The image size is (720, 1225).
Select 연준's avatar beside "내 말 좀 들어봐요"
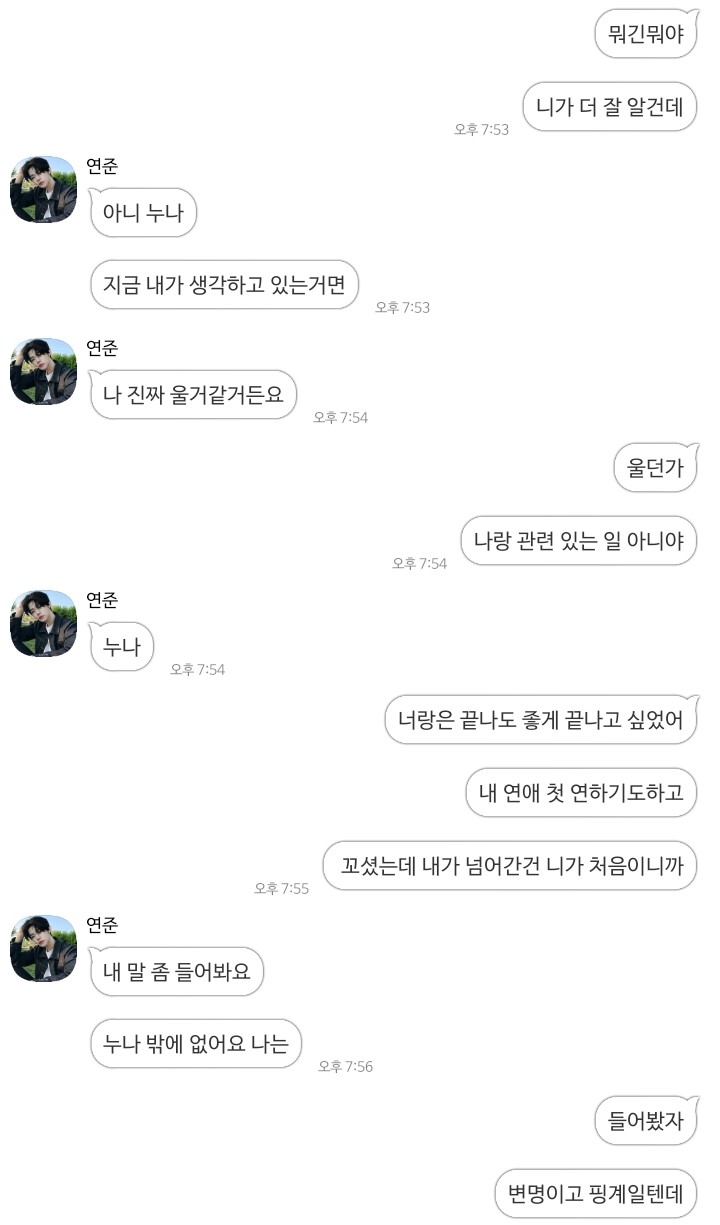[43, 948]
